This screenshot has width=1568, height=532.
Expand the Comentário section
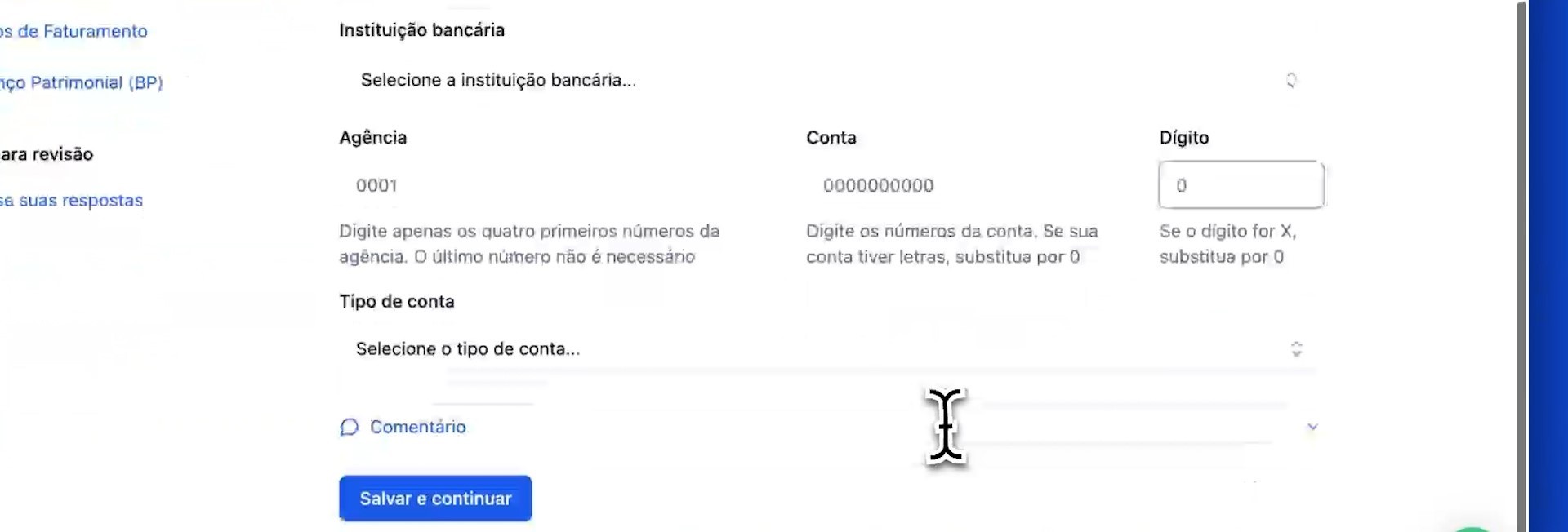tap(828, 427)
